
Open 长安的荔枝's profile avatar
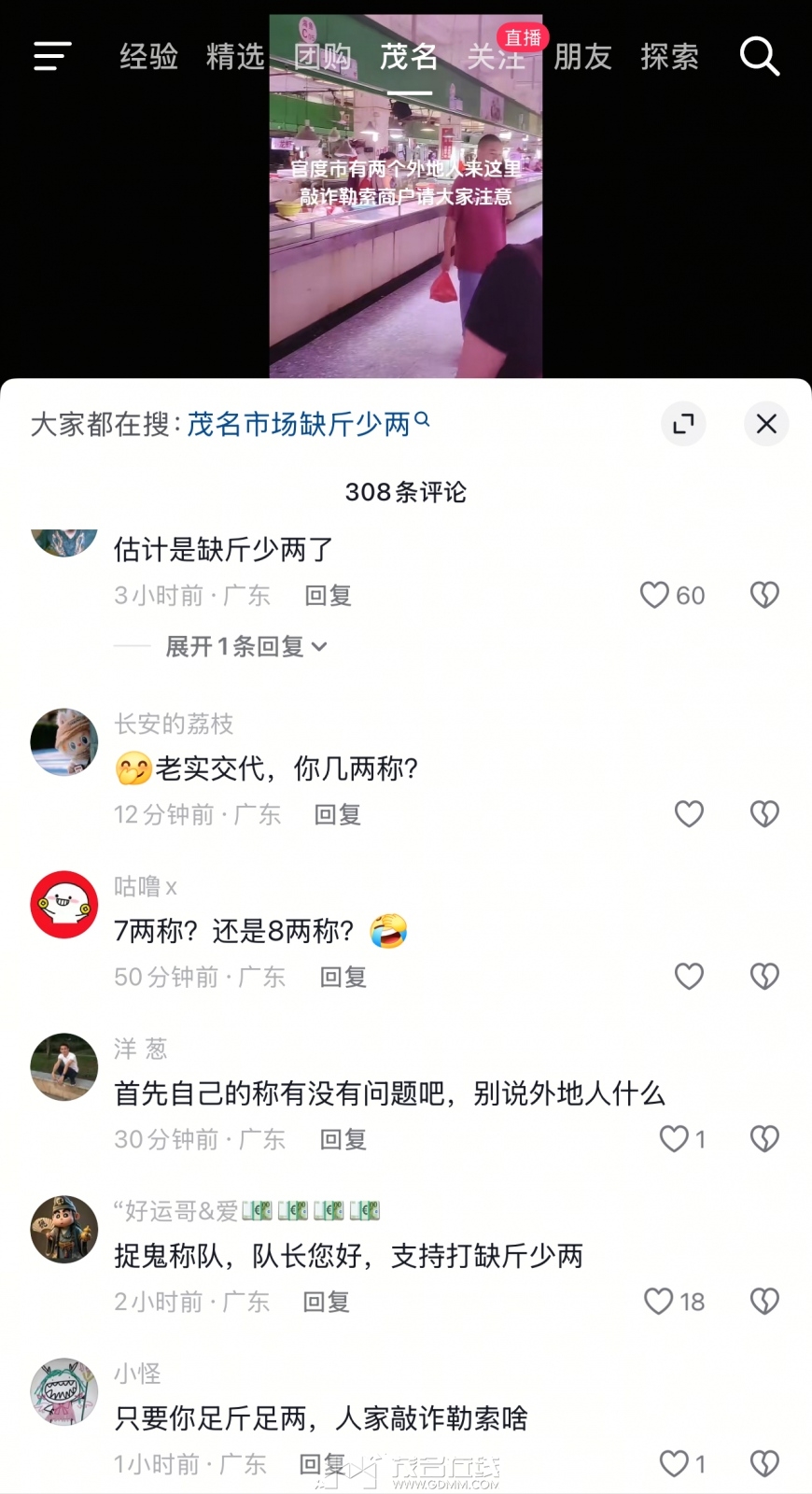(64, 741)
